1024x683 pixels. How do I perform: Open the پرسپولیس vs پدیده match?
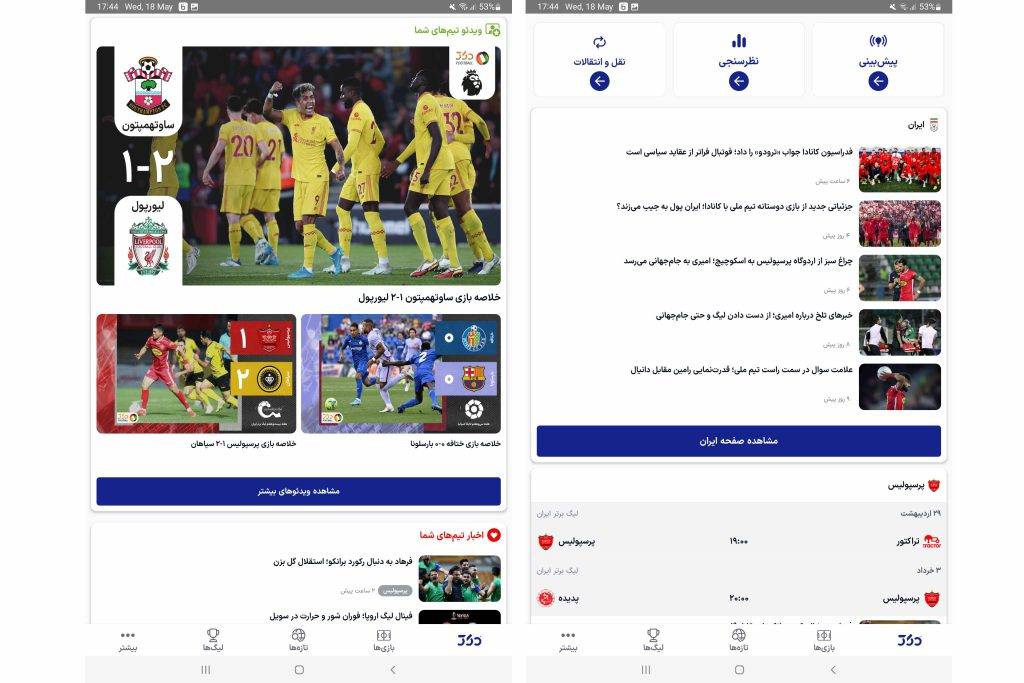tap(738, 598)
